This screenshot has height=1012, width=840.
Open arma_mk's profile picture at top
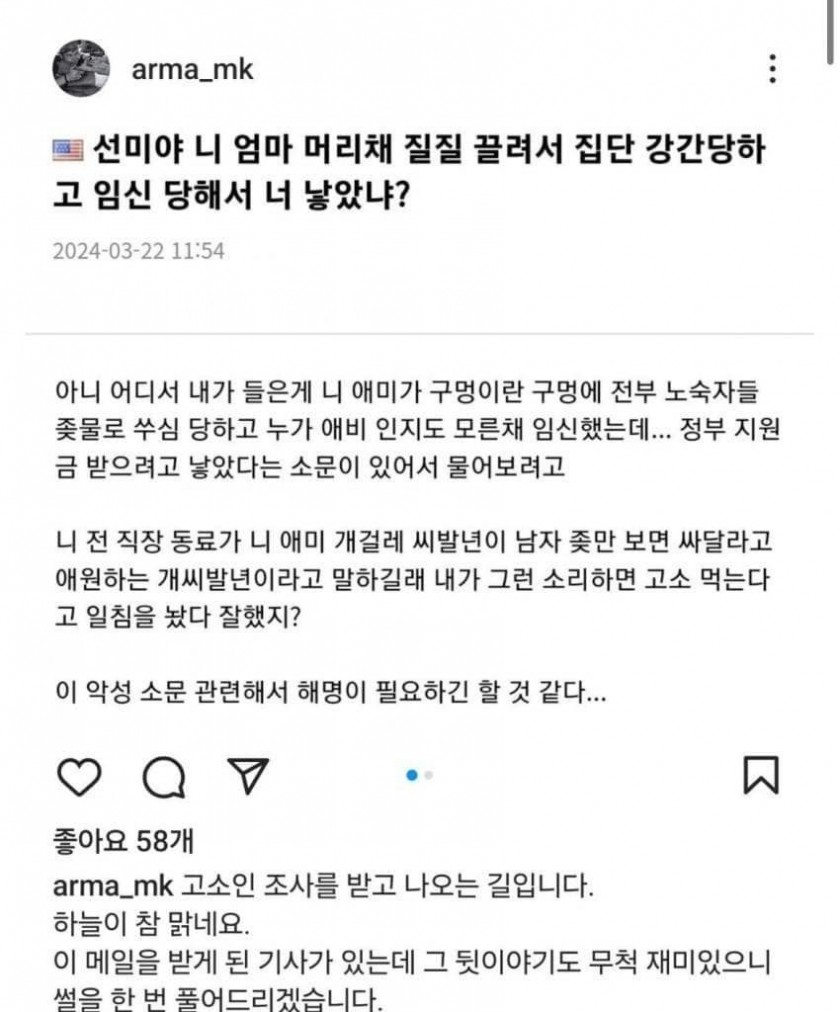pos(81,69)
